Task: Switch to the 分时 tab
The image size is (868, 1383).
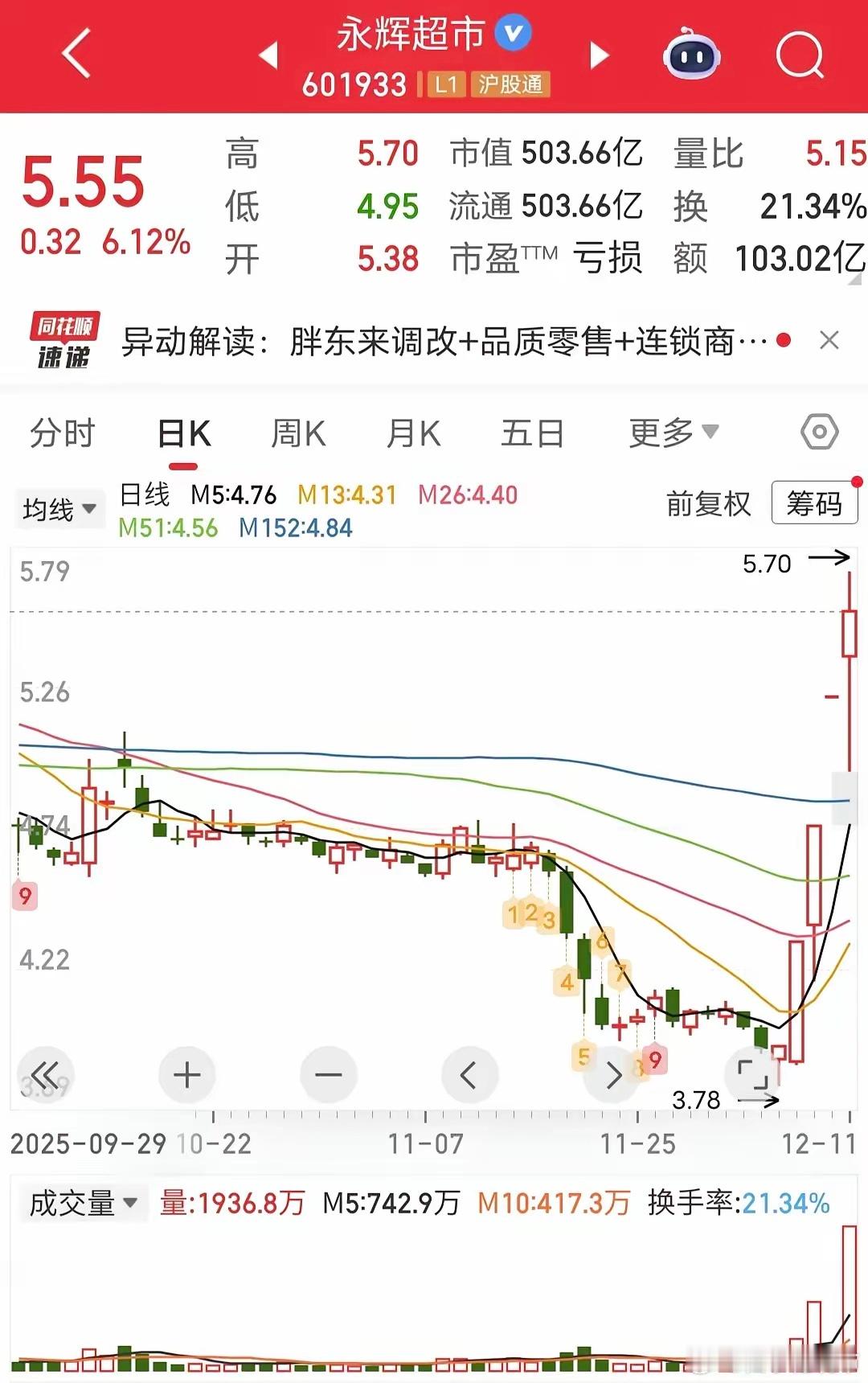Action: coord(62,434)
